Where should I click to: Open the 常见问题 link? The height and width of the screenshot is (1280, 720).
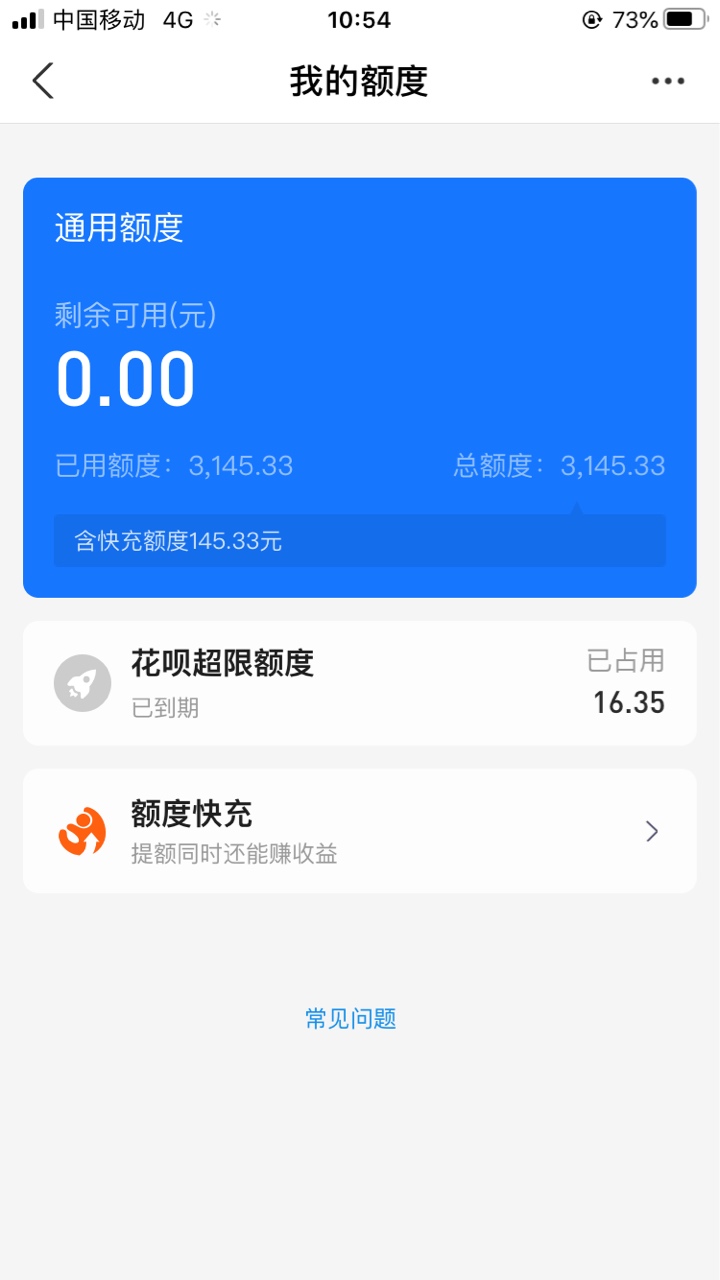[x=351, y=1019]
